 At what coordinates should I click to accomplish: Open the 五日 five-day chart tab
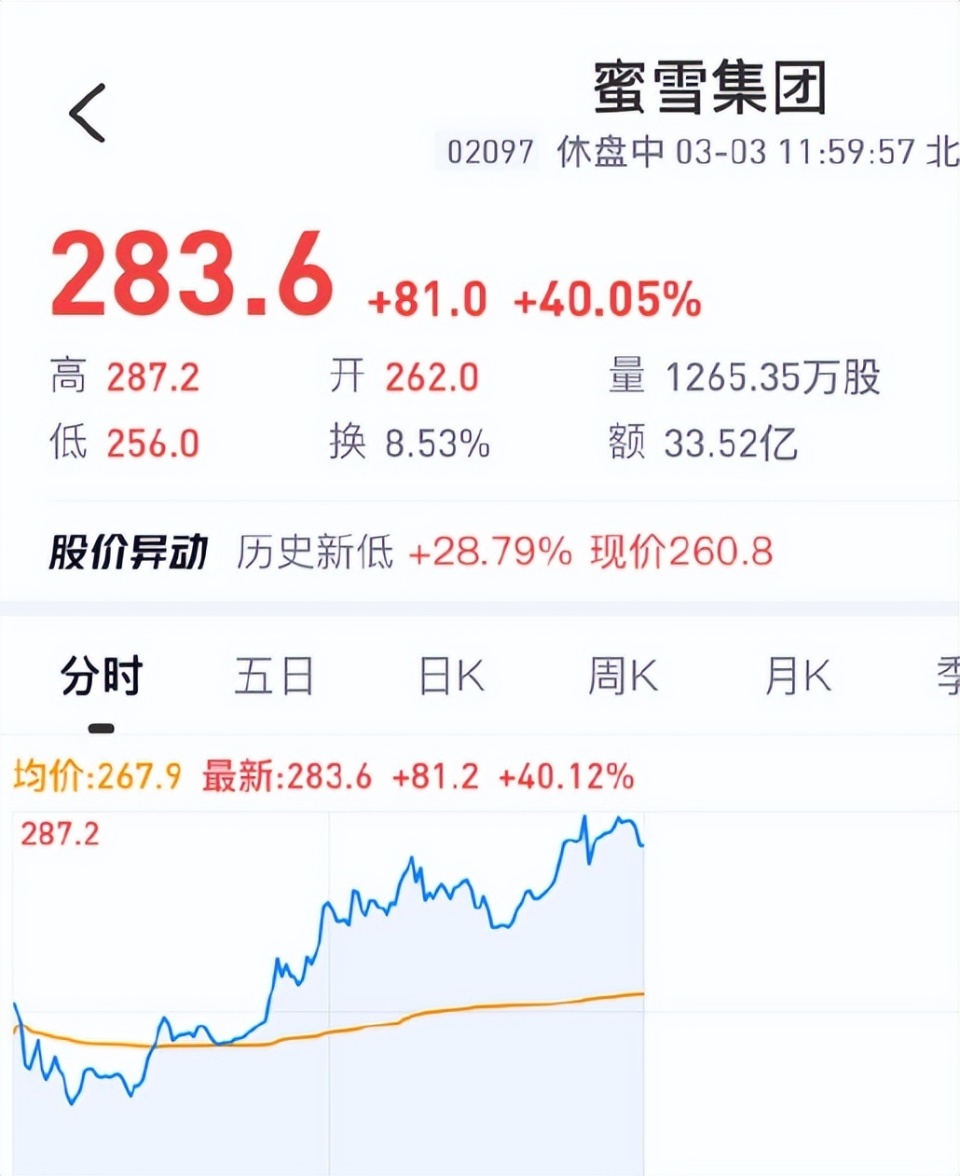273,676
